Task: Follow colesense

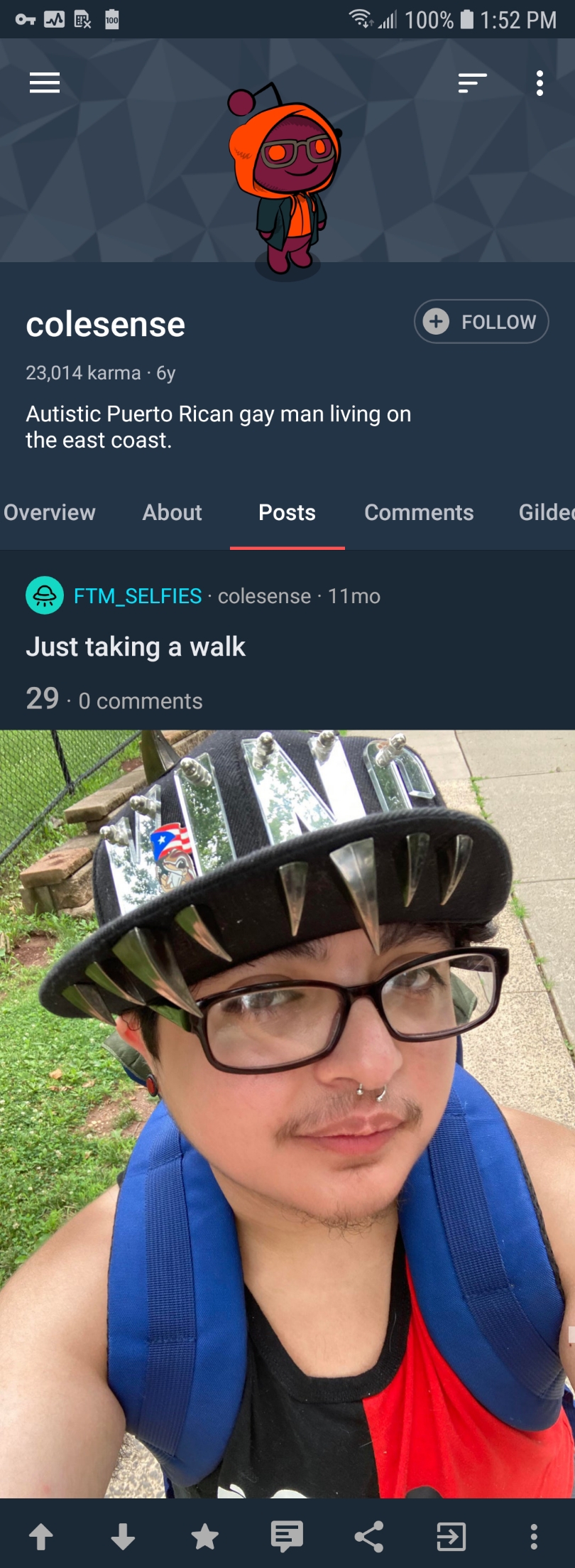Action: [481, 322]
